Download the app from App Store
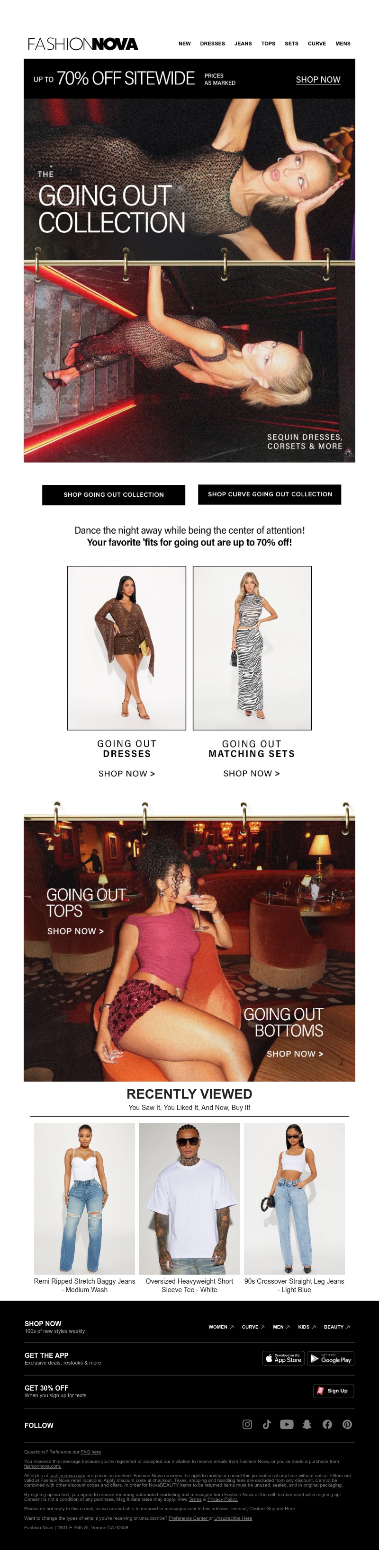This screenshot has width=379, height=1568. [283, 1358]
